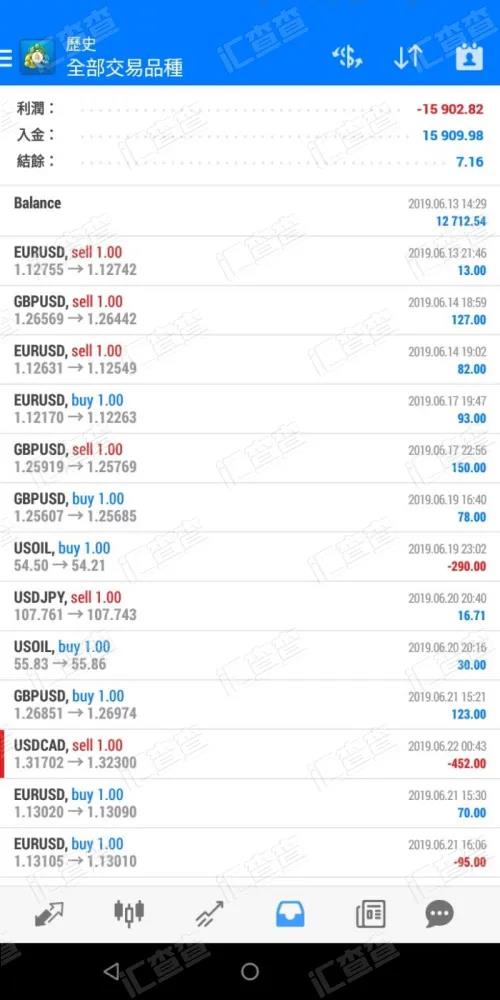Image resolution: width=500 pixels, height=1000 pixels.
Task: Open the GBPUSD sell trade with 127.00 profit
Action: click(x=250, y=310)
